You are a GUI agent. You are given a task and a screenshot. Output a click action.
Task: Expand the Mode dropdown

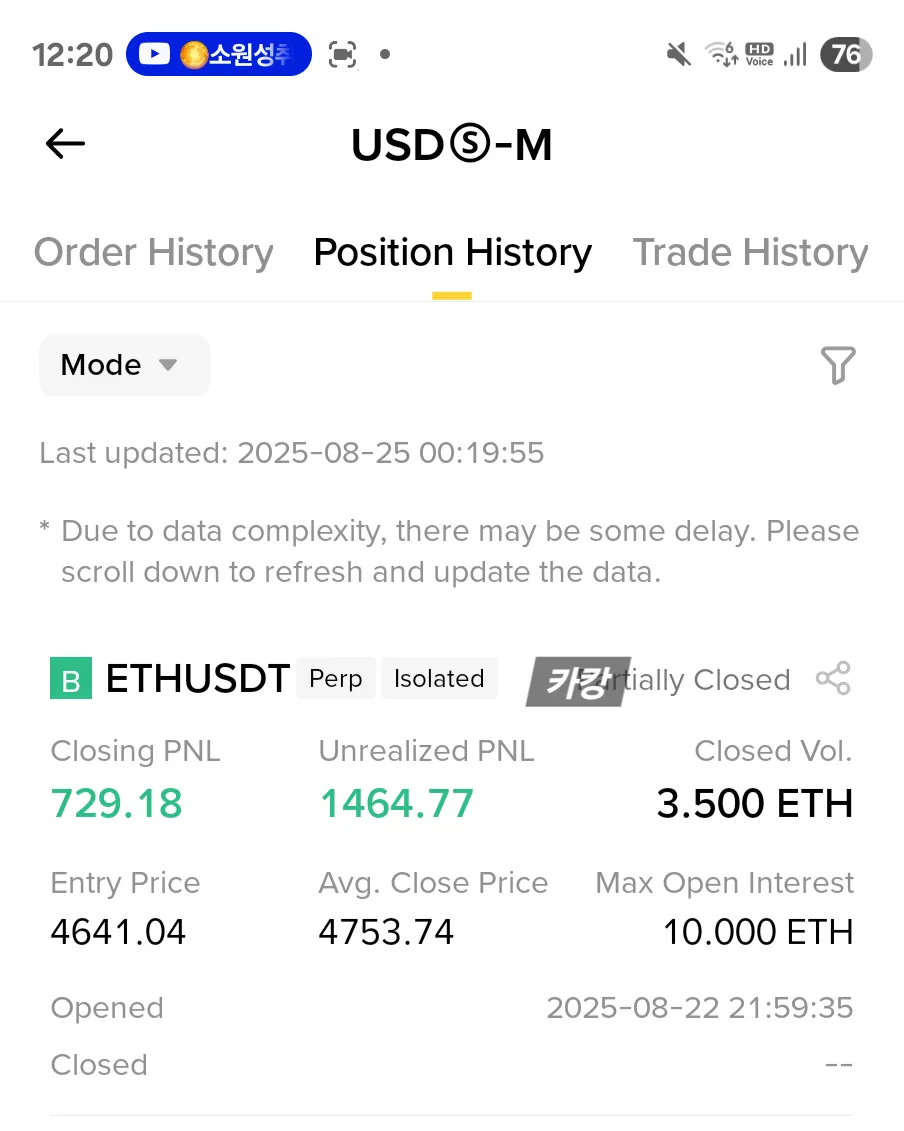124,365
